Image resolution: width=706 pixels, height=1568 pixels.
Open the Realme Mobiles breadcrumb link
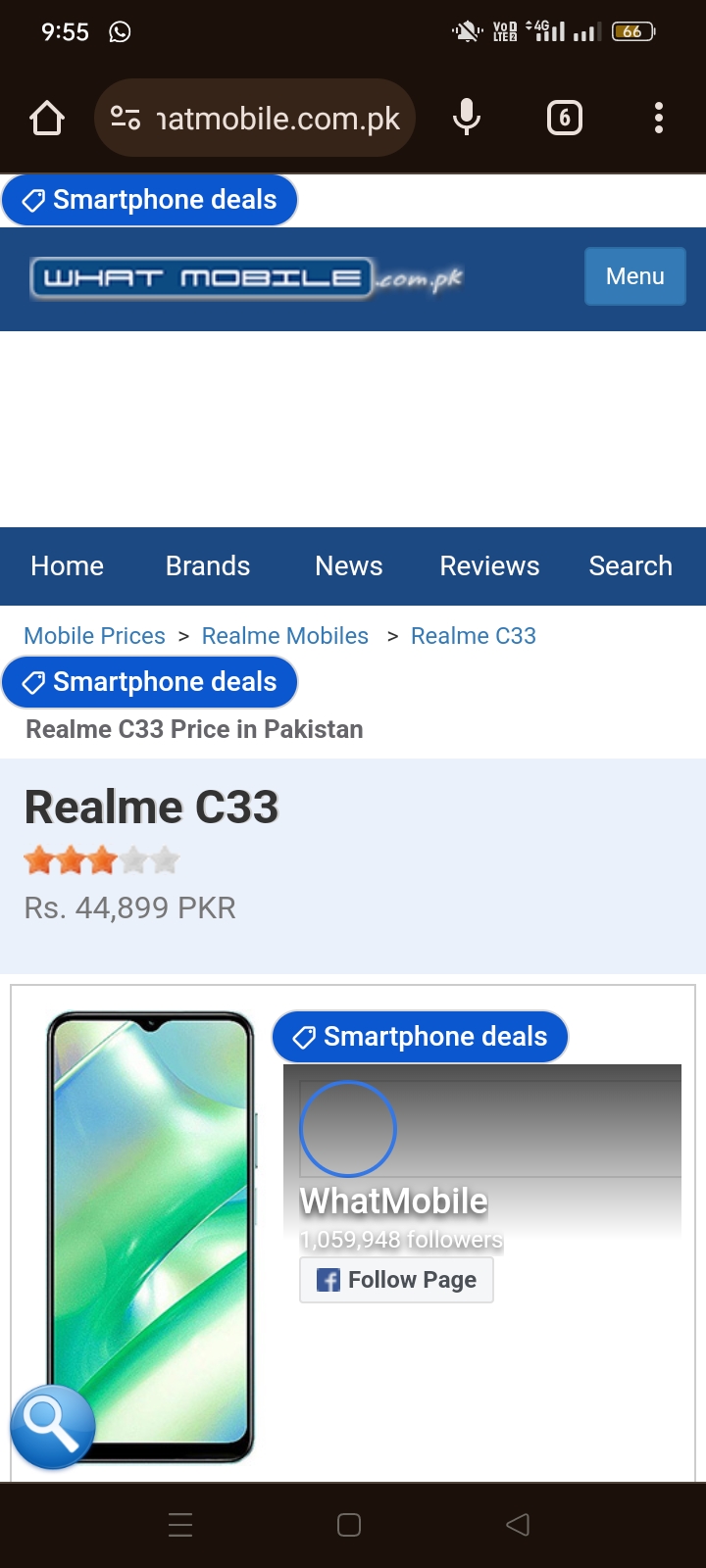click(285, 636)
